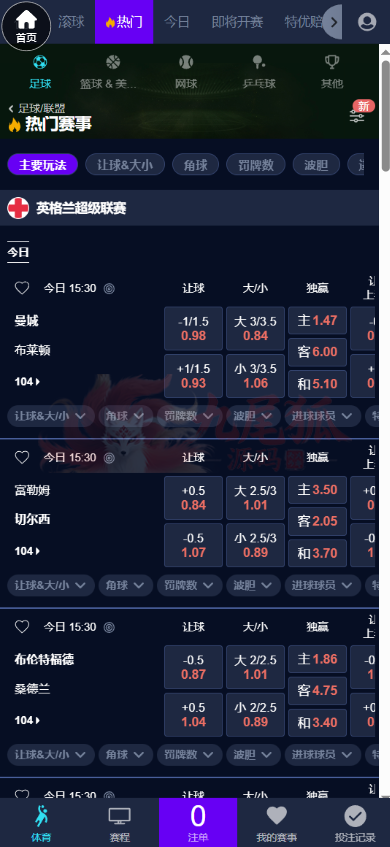
Task: Go back to 足球/联盟
Action: 37,109
